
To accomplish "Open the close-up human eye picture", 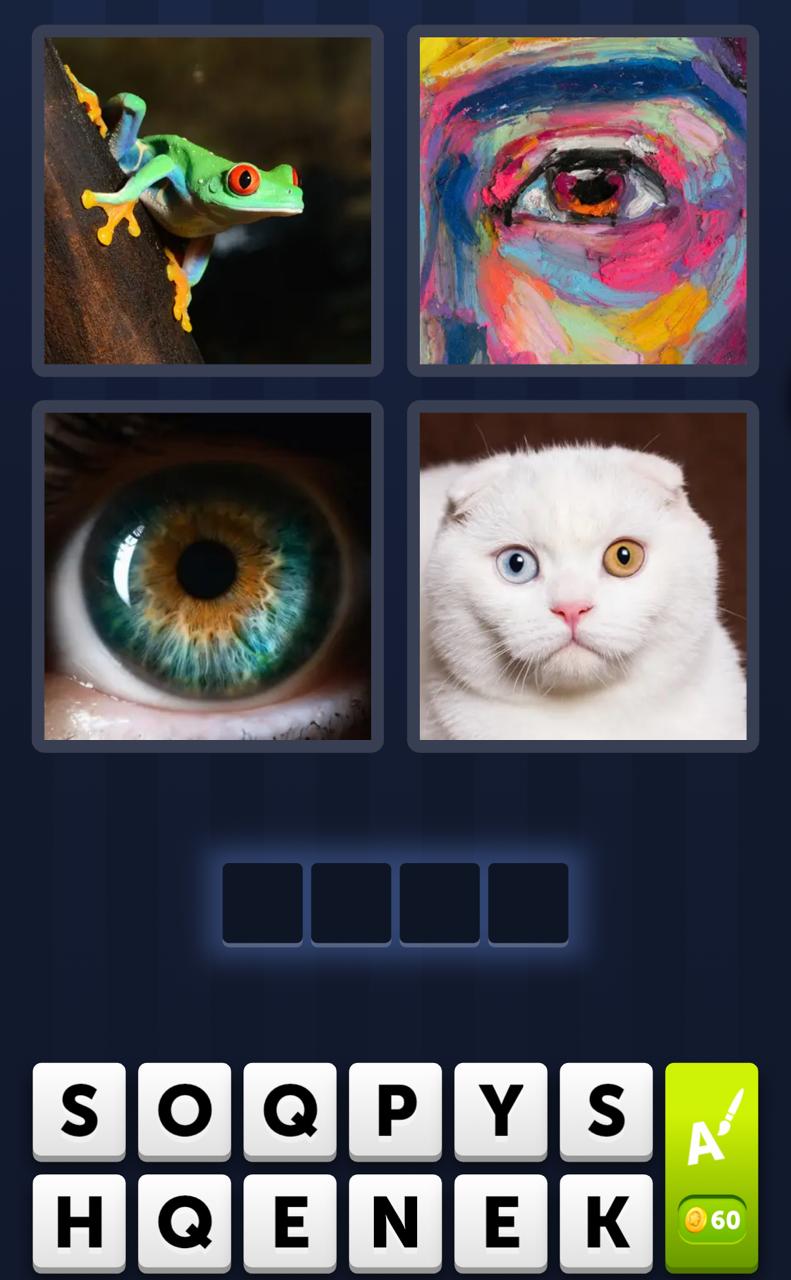I will tap(208, 576).
